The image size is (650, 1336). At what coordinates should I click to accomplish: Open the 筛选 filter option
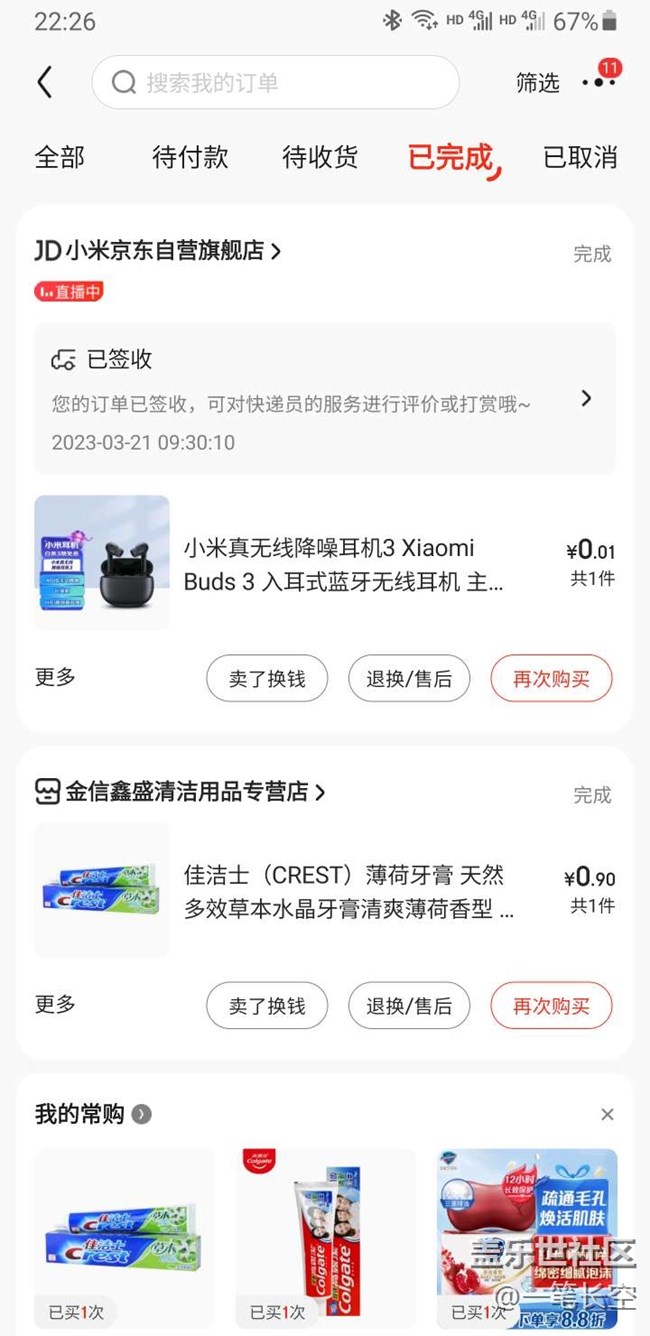[x=537, y=83]
